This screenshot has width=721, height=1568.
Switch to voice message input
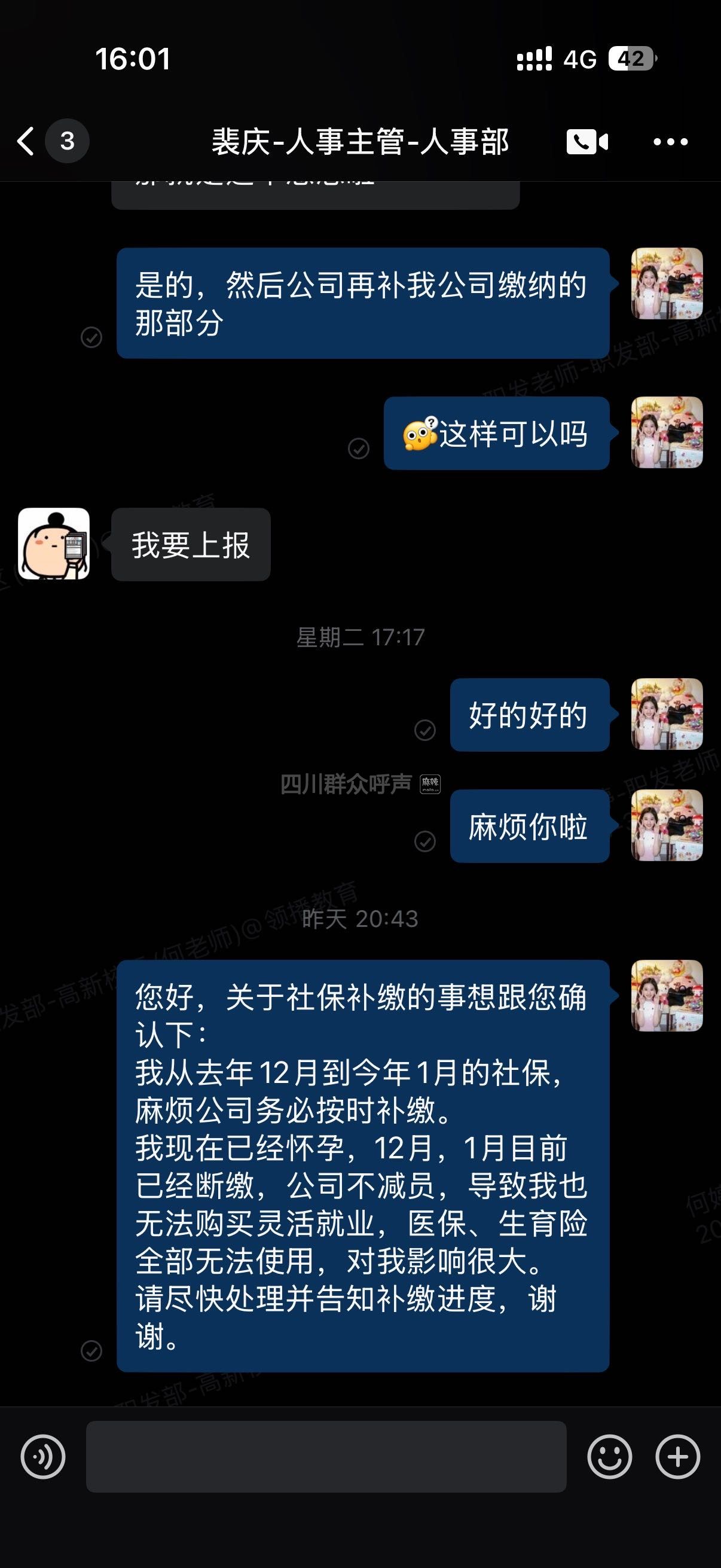[x=42, y=1457]
